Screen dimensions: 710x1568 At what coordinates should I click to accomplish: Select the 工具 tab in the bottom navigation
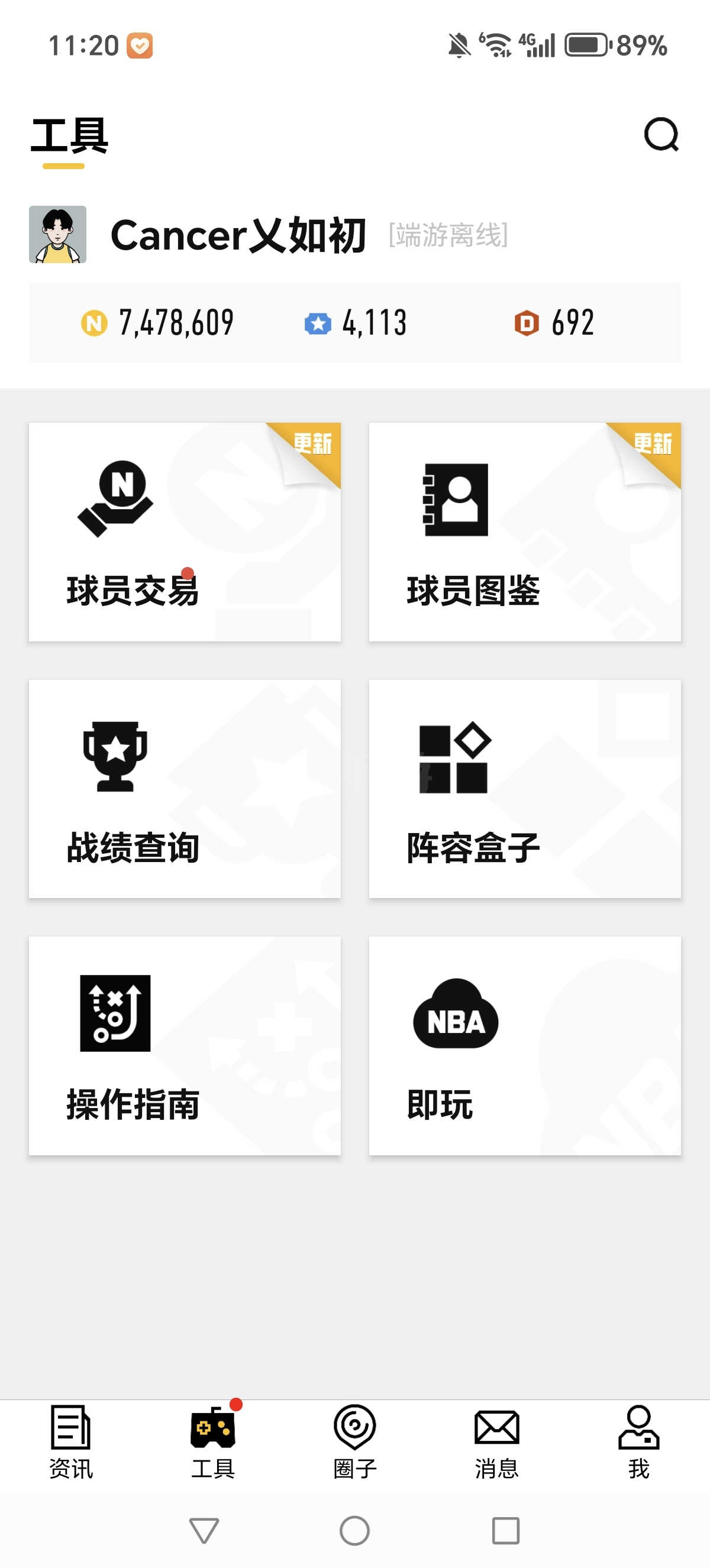213,1442
